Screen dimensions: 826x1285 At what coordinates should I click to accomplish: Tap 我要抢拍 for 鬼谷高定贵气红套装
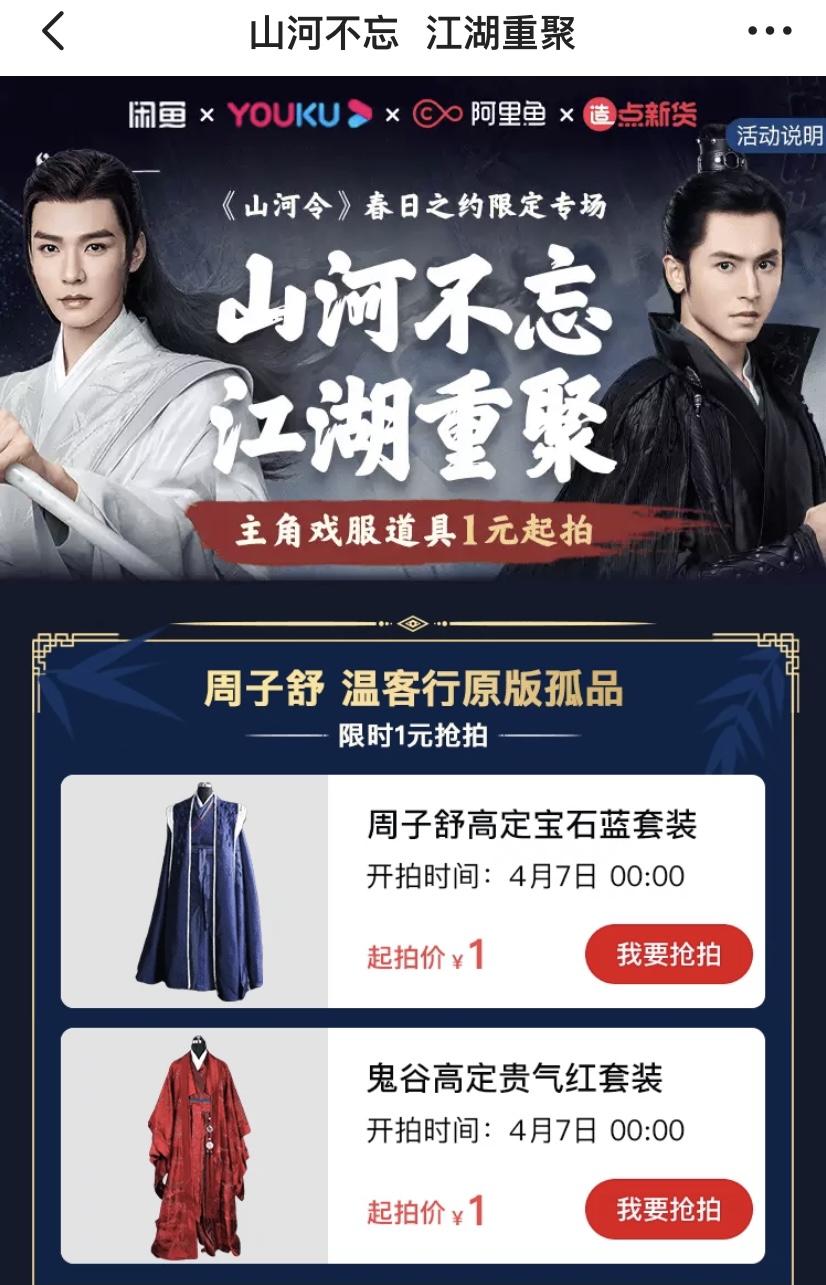668,1208
